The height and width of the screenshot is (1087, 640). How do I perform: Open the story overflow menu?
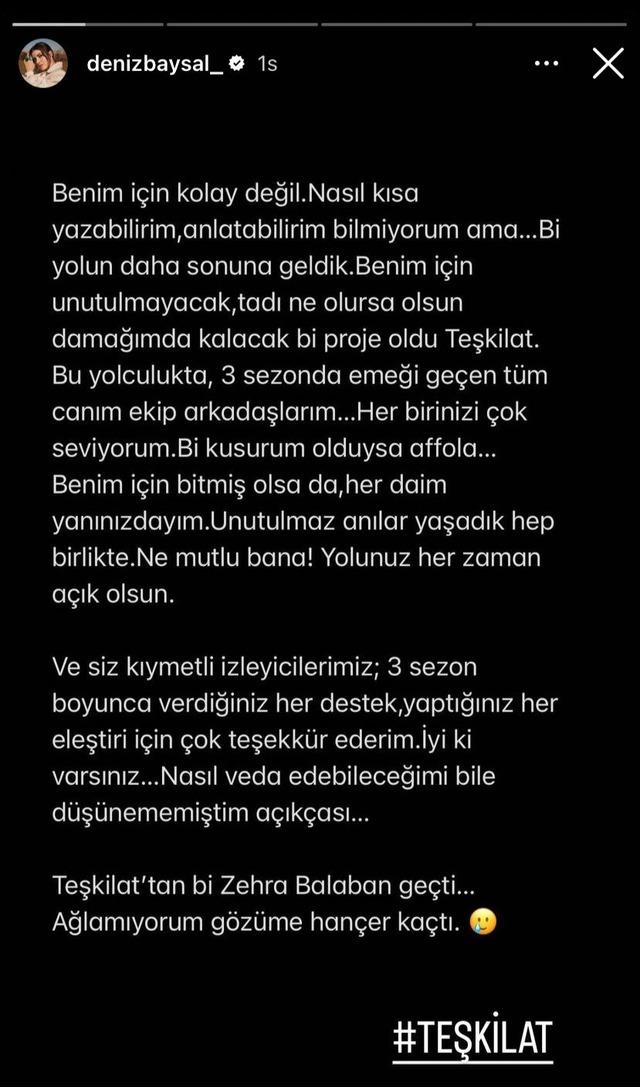click(546, 63)
